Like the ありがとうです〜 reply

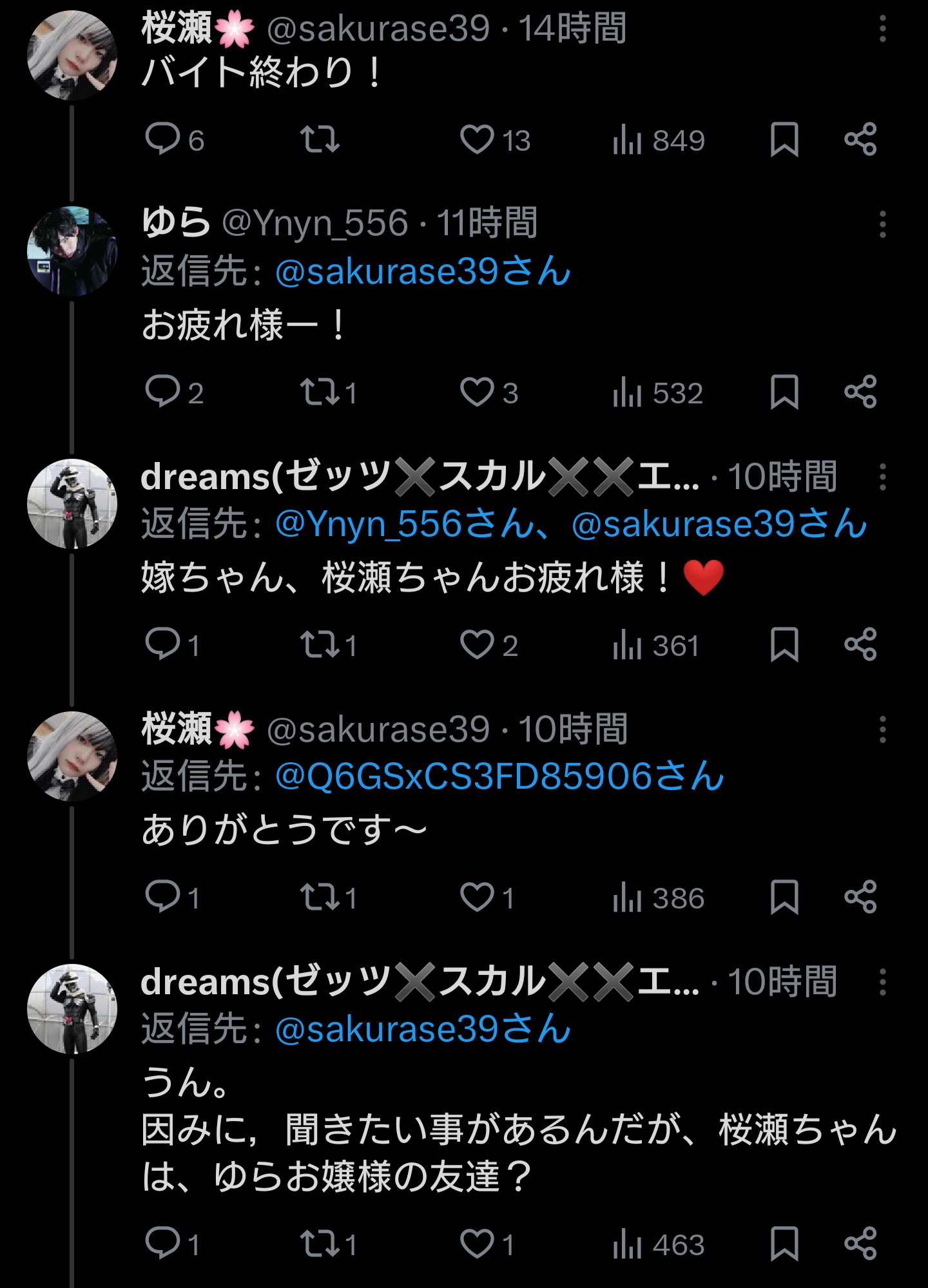(478, 898)
